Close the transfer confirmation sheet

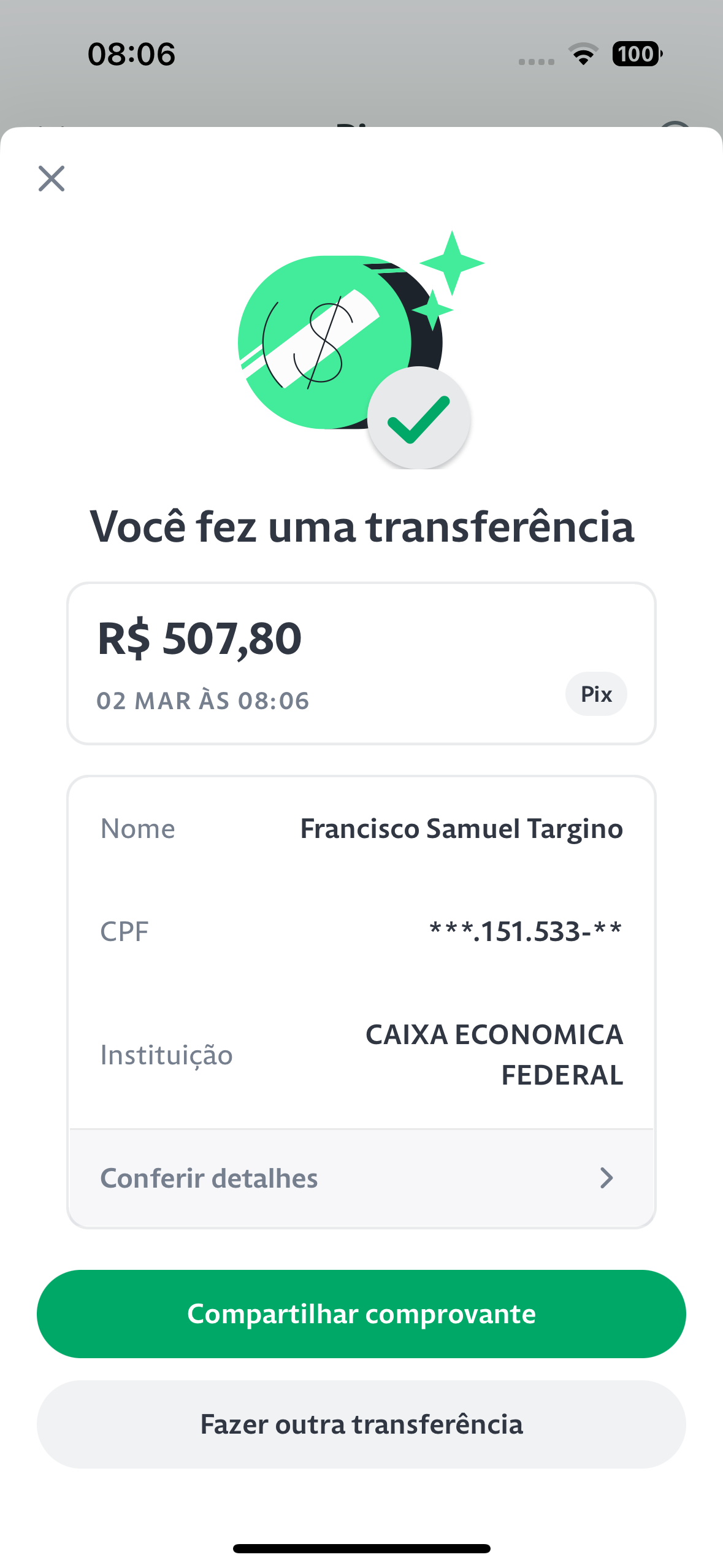(52, 179)
